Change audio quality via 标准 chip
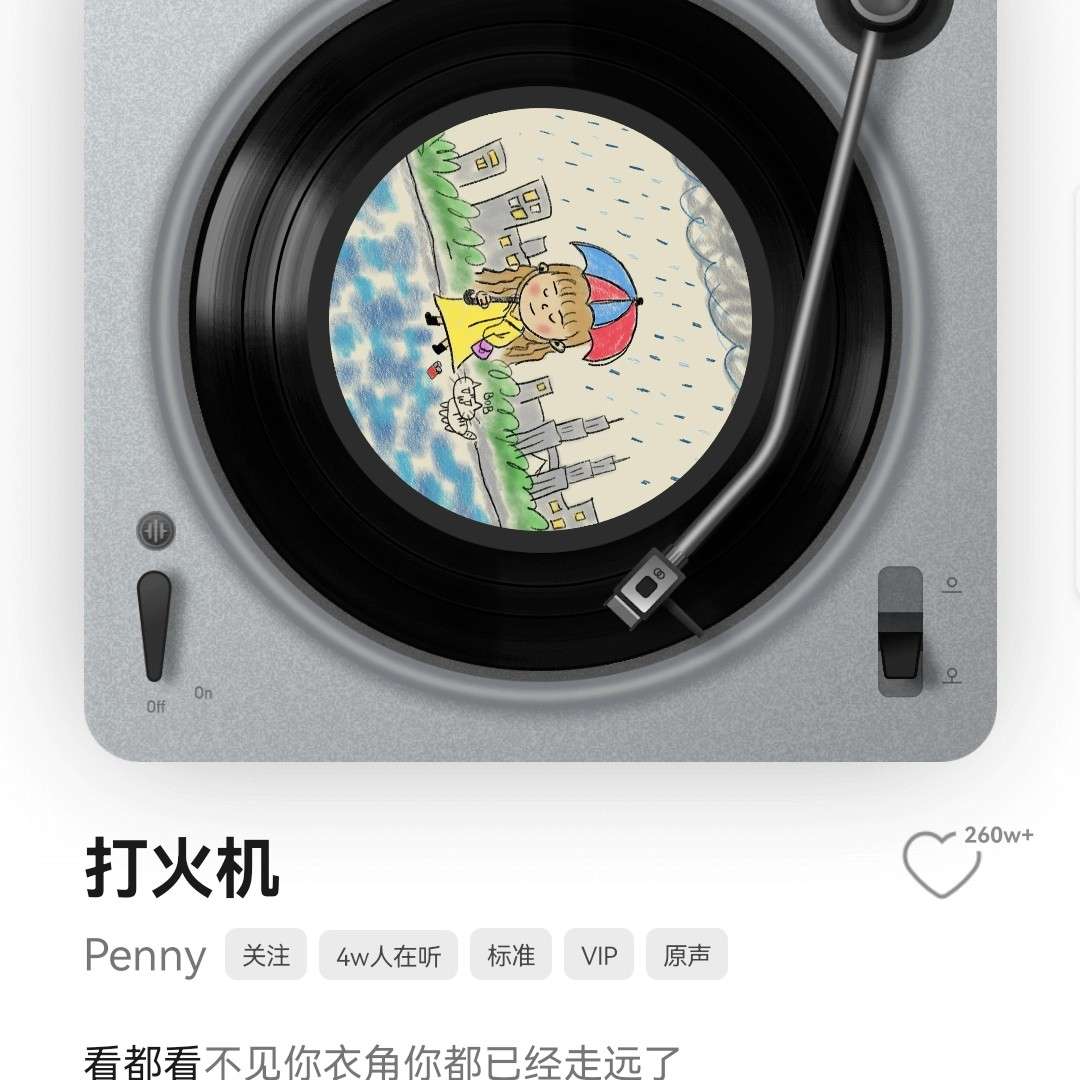This screenshot has width=1080, height=1080. tap(511, 955)
